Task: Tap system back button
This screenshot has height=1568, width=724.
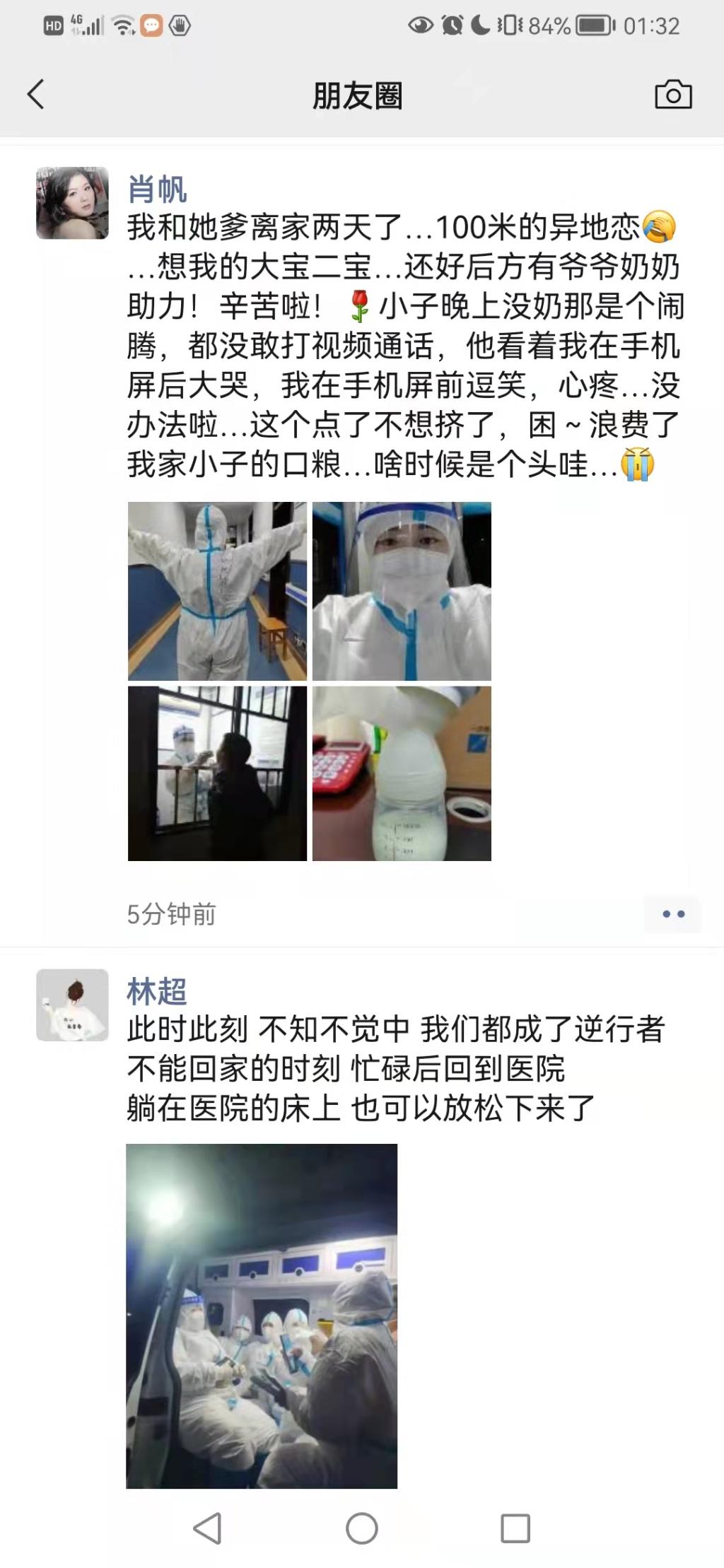Action: [207, 1528]
